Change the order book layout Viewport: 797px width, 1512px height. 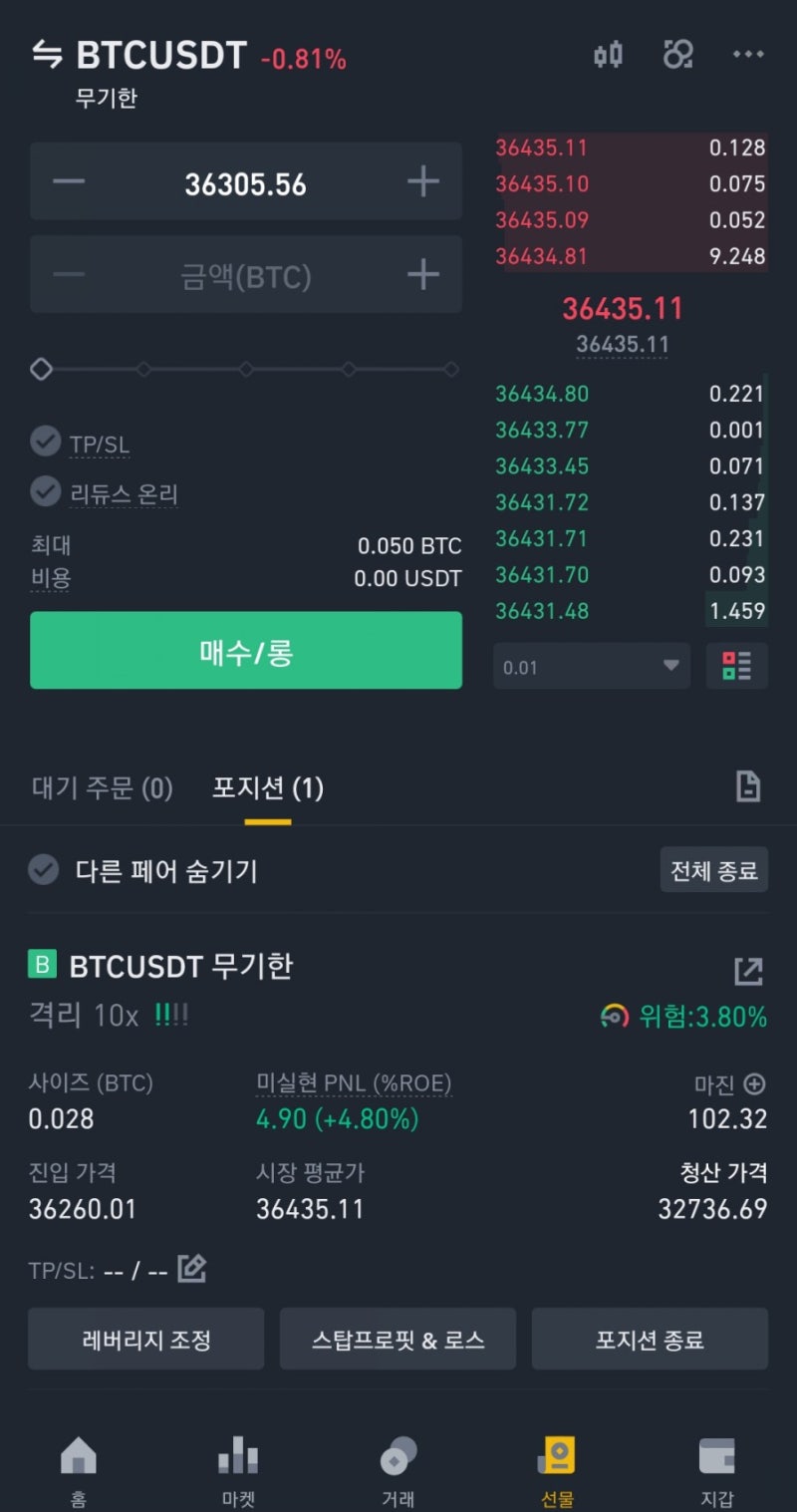737,666
